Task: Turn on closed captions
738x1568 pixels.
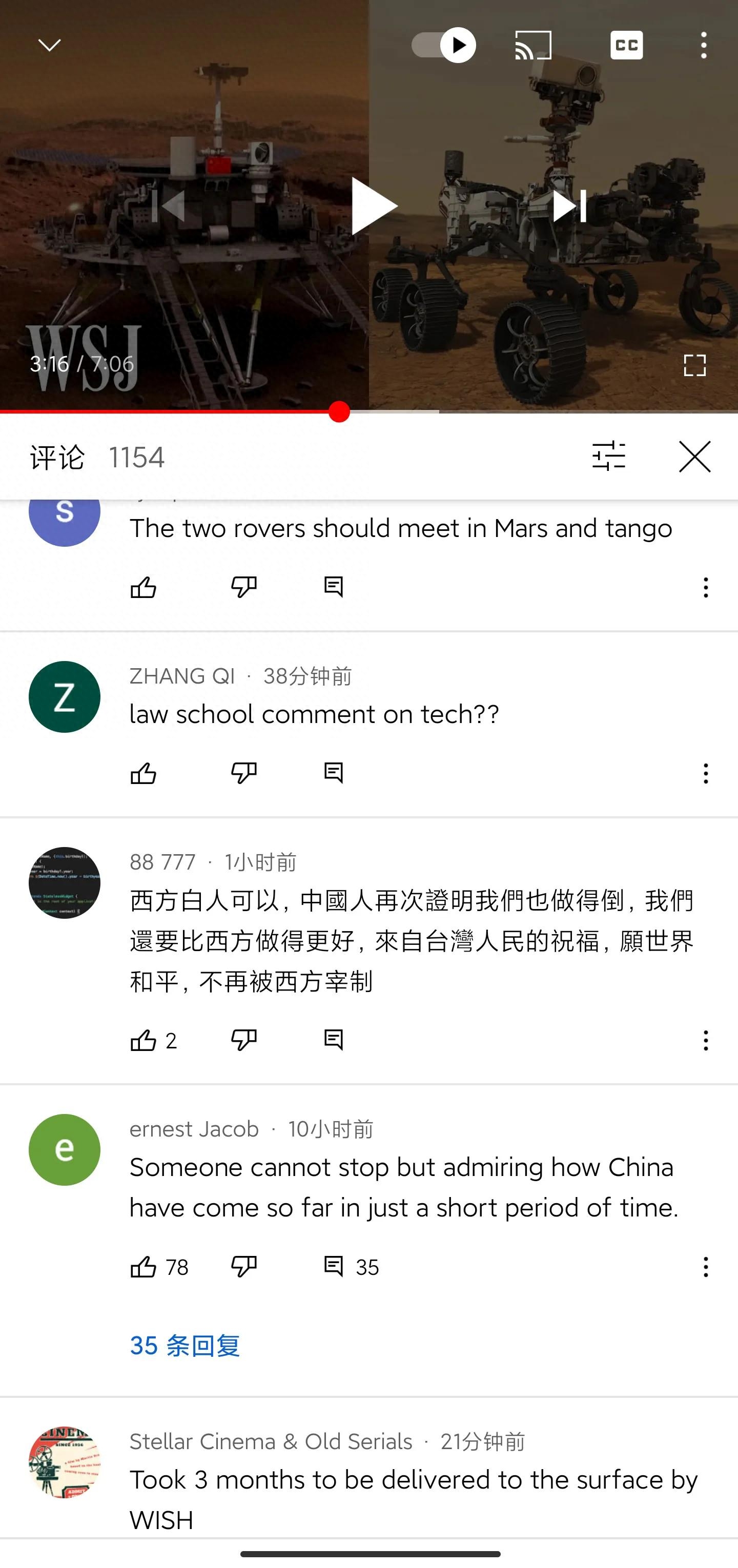Action: 626,45
